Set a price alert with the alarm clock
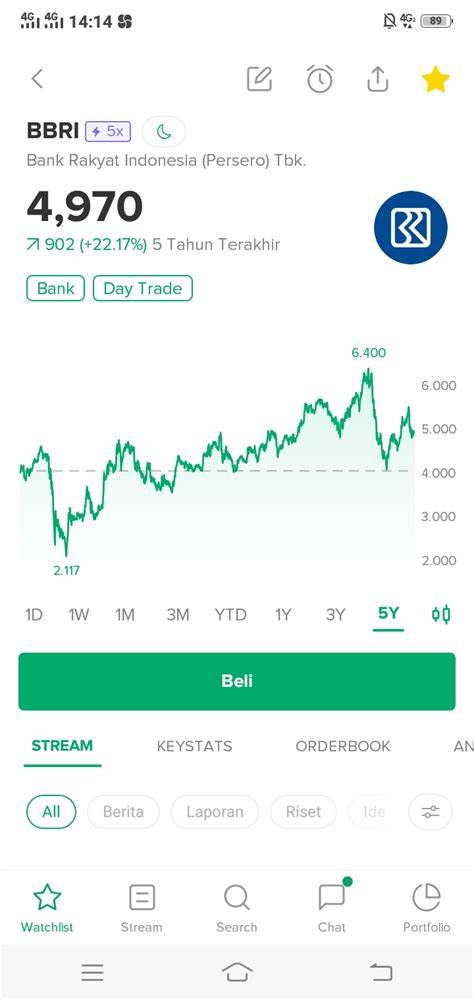 point(320,79)
